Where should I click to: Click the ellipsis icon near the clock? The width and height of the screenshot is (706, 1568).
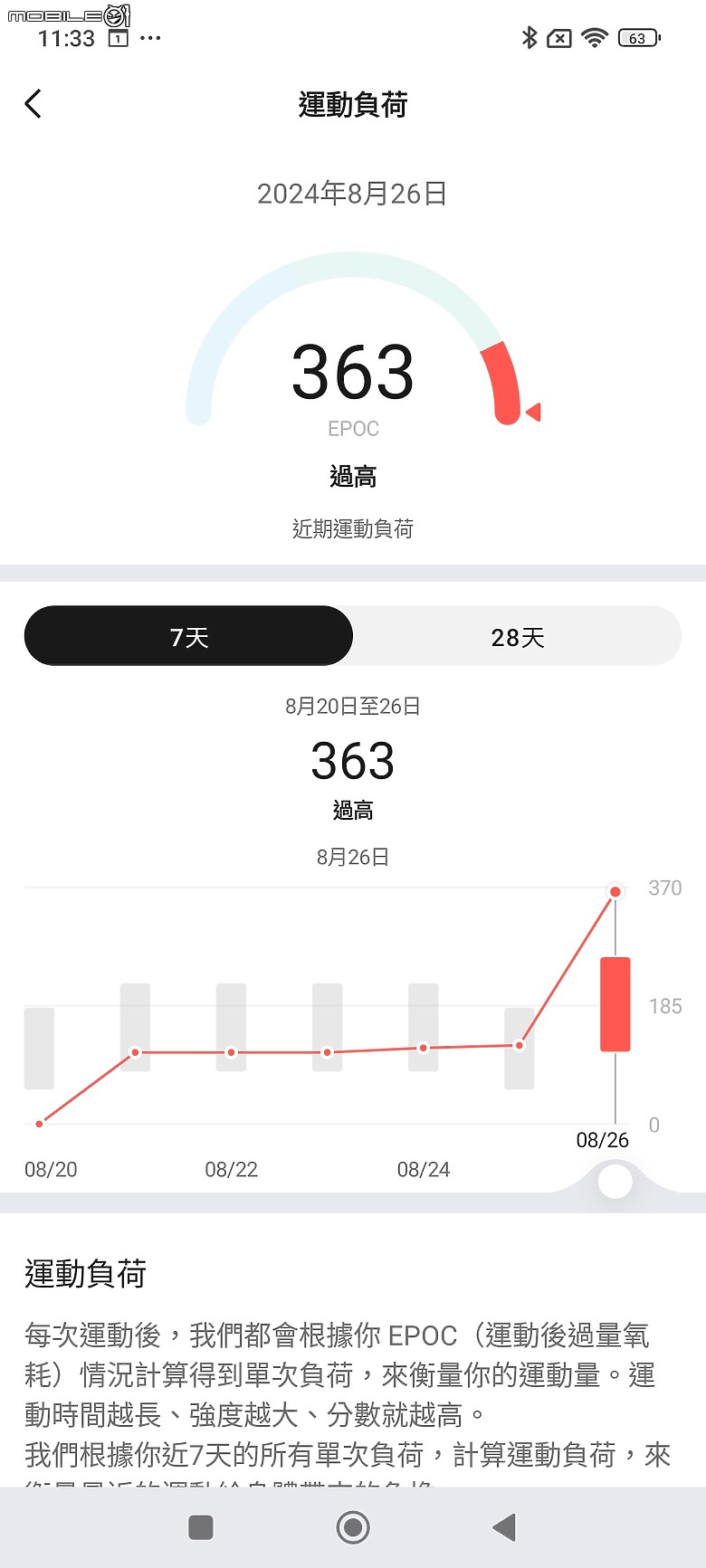[150, 38]
